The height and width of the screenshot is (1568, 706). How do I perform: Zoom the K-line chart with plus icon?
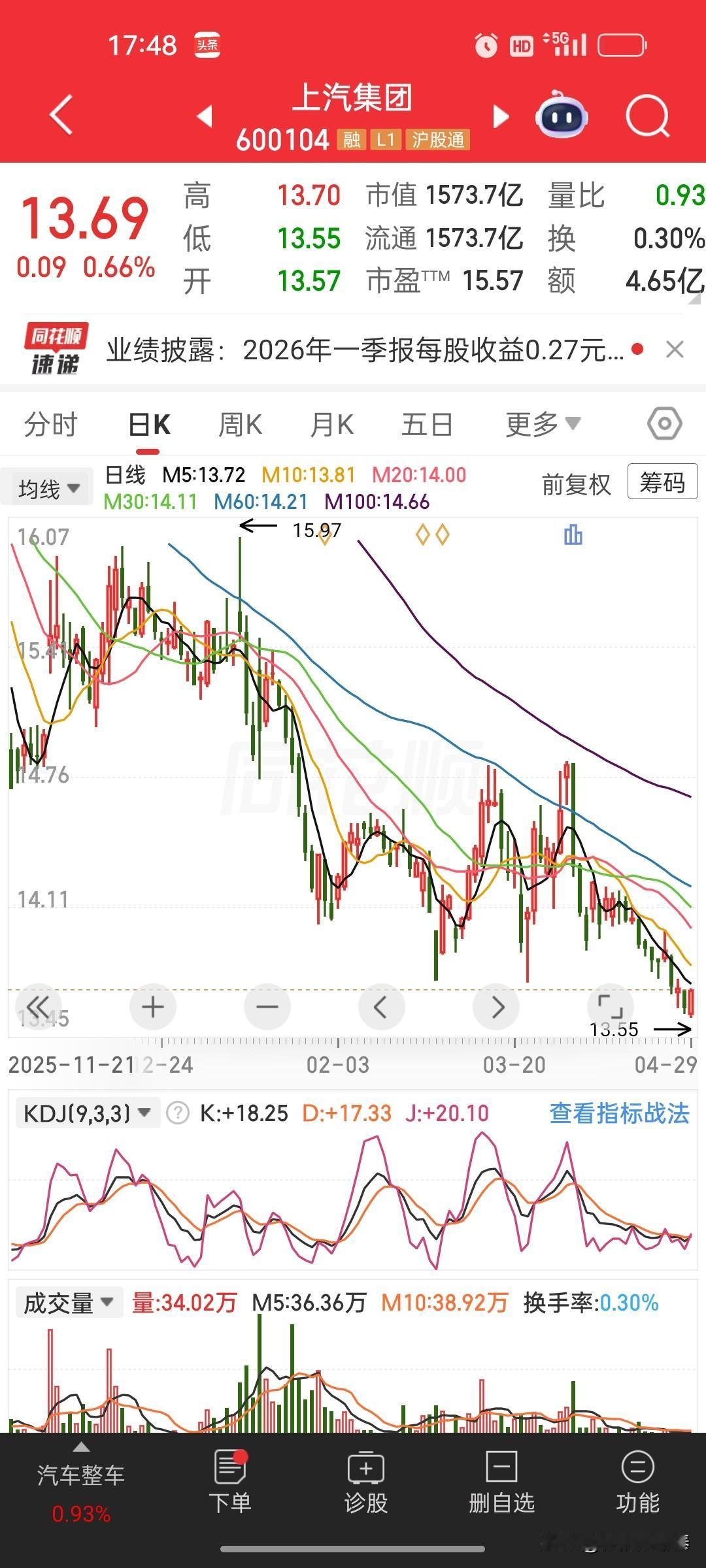click(x=153, y=1007)
